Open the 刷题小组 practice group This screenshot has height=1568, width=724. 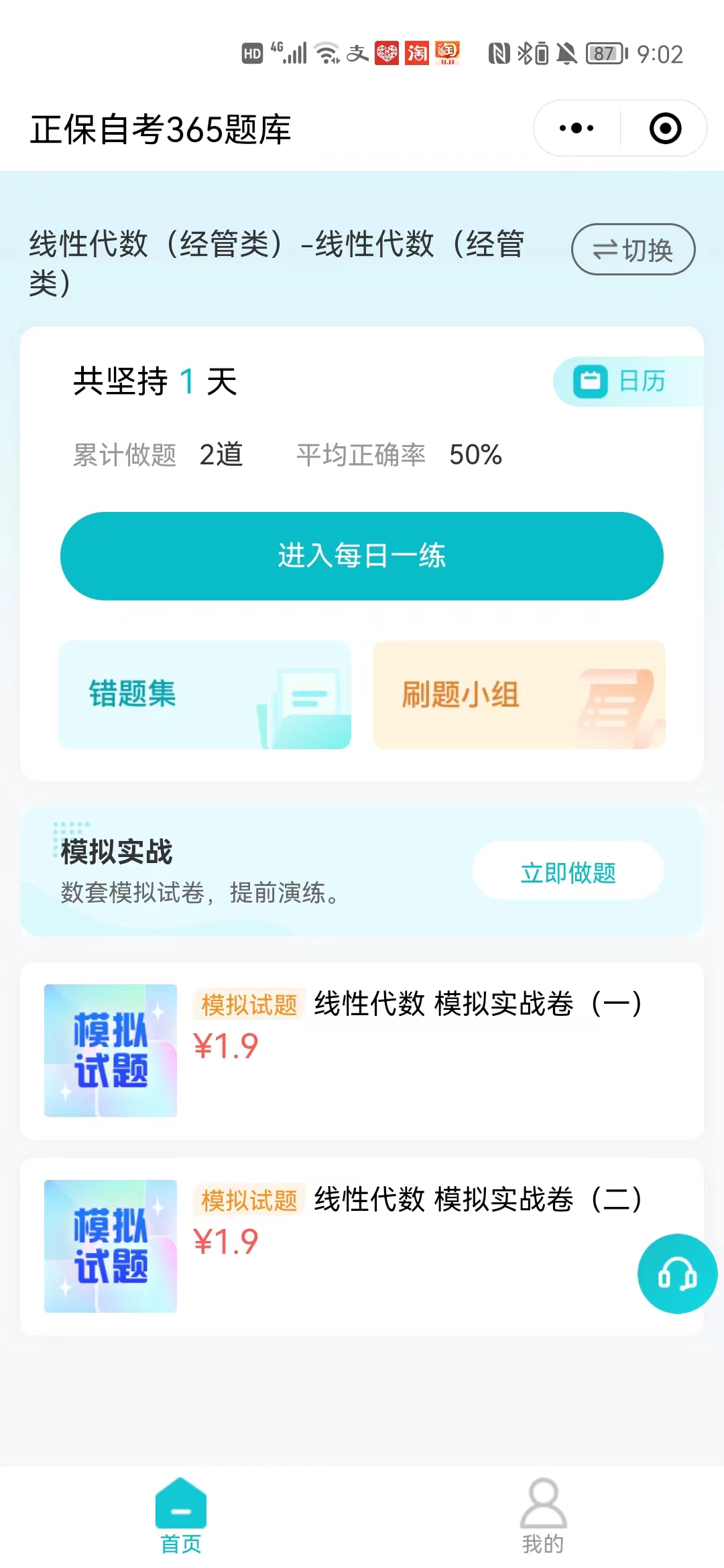pyautogui.click(x=518, y=695)
